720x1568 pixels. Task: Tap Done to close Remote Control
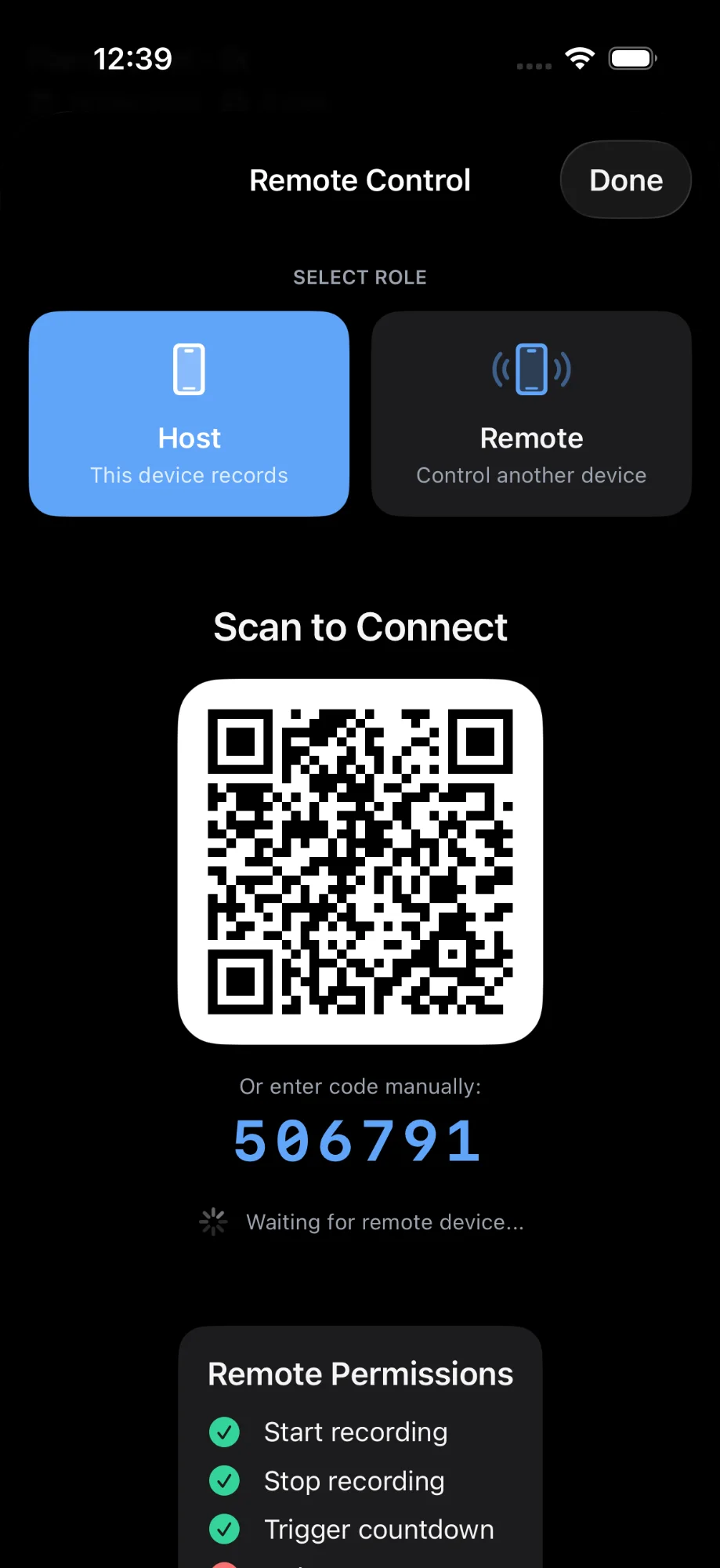[625, 180]
